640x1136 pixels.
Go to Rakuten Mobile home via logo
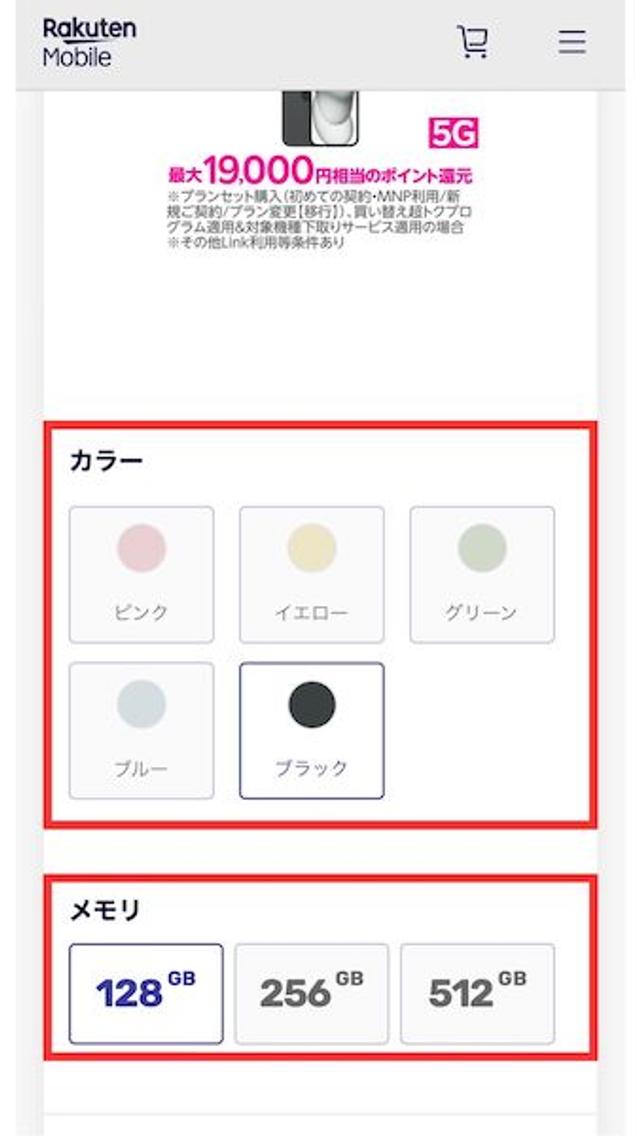[x=89, y=43]
